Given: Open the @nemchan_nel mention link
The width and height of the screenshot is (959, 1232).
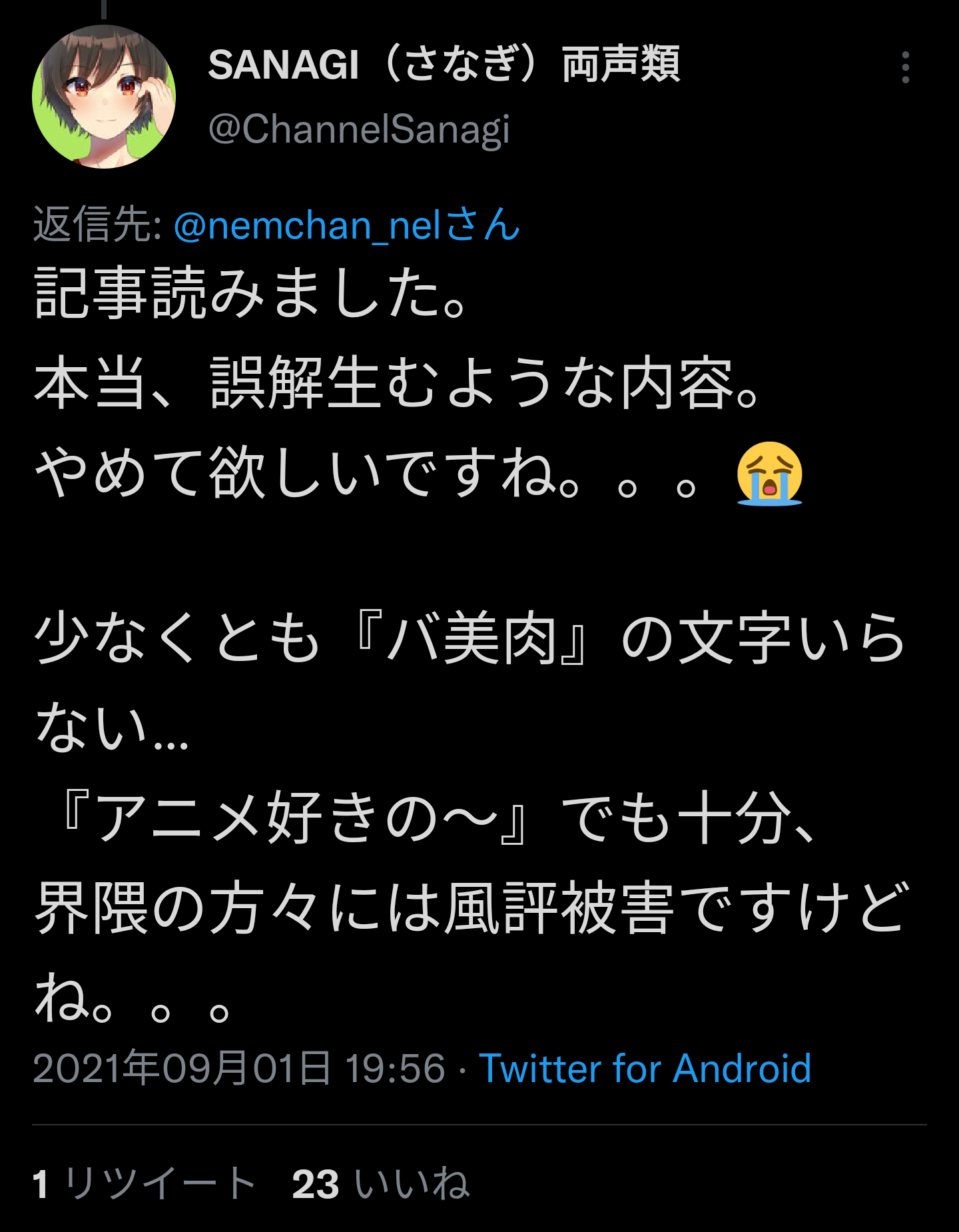Looking at the screenshot, I should (346, 225).
